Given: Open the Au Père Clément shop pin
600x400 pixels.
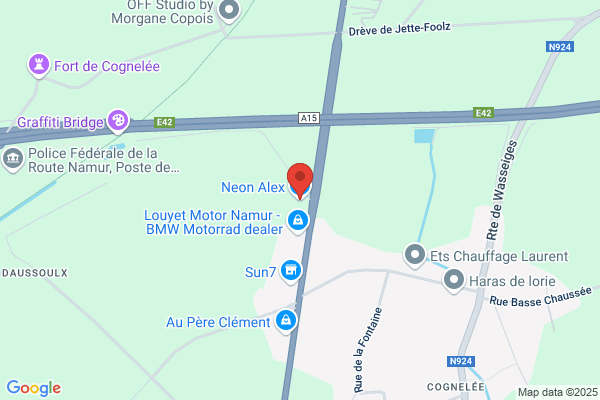Looking at the screenshot, I should 286,321.
